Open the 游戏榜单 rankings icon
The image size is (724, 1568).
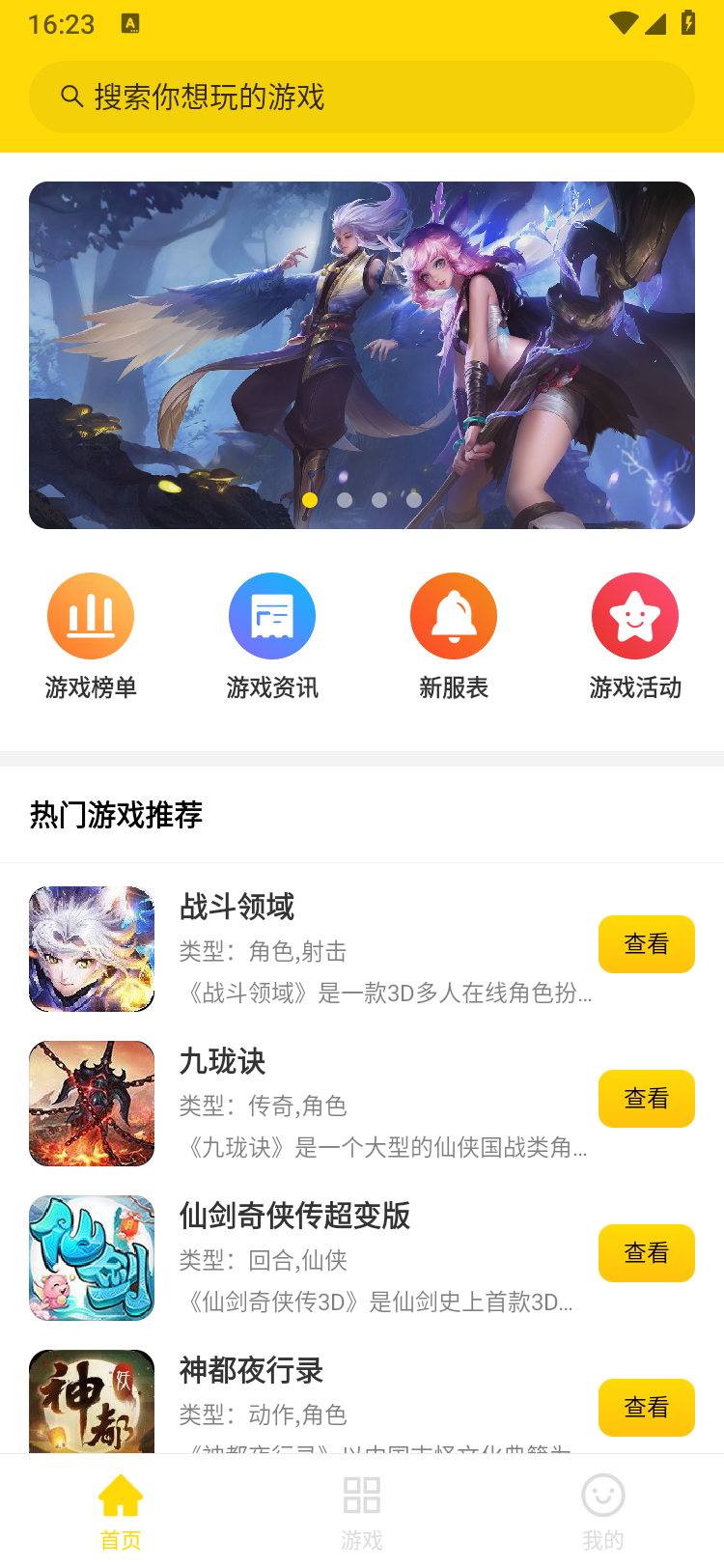tap(91, 615)
